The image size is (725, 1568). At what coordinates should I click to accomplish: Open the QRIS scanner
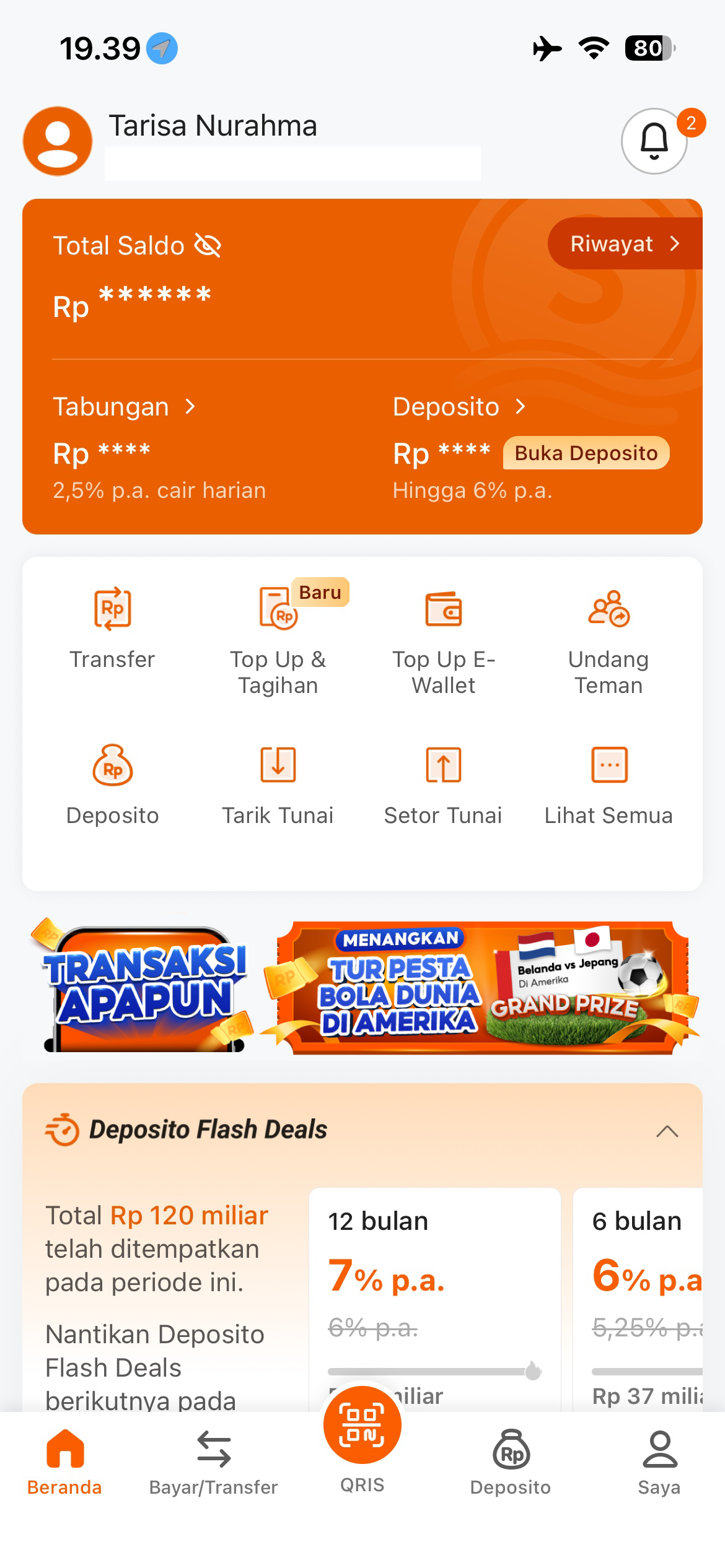[362, 1431]
